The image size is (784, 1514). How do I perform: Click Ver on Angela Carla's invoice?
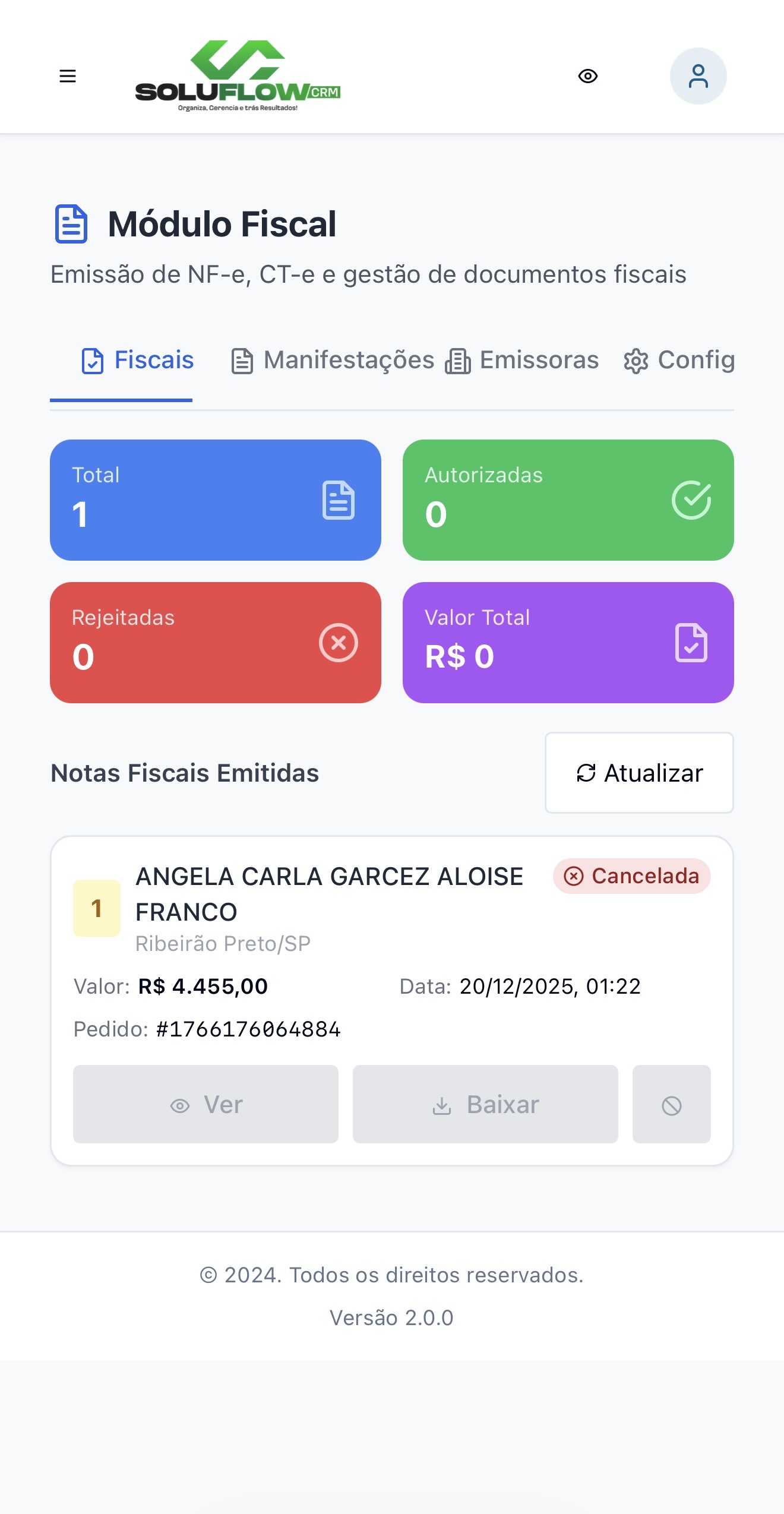pos(206,1104)
